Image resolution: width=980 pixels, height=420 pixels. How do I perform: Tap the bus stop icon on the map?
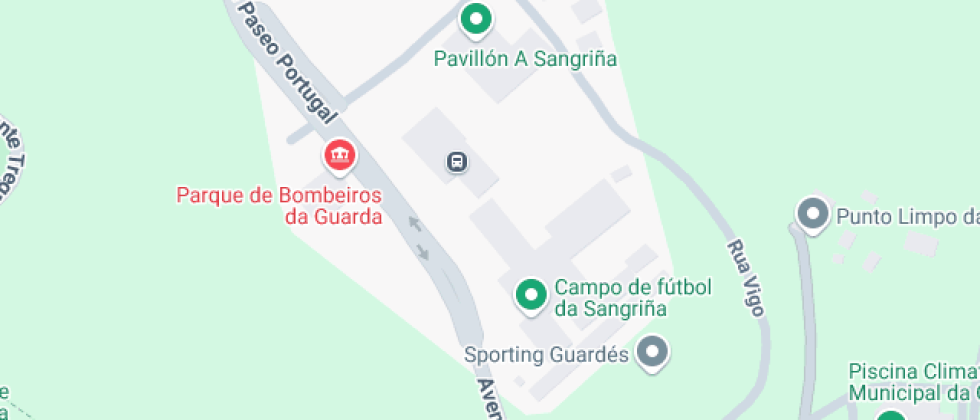click(457, 161)
